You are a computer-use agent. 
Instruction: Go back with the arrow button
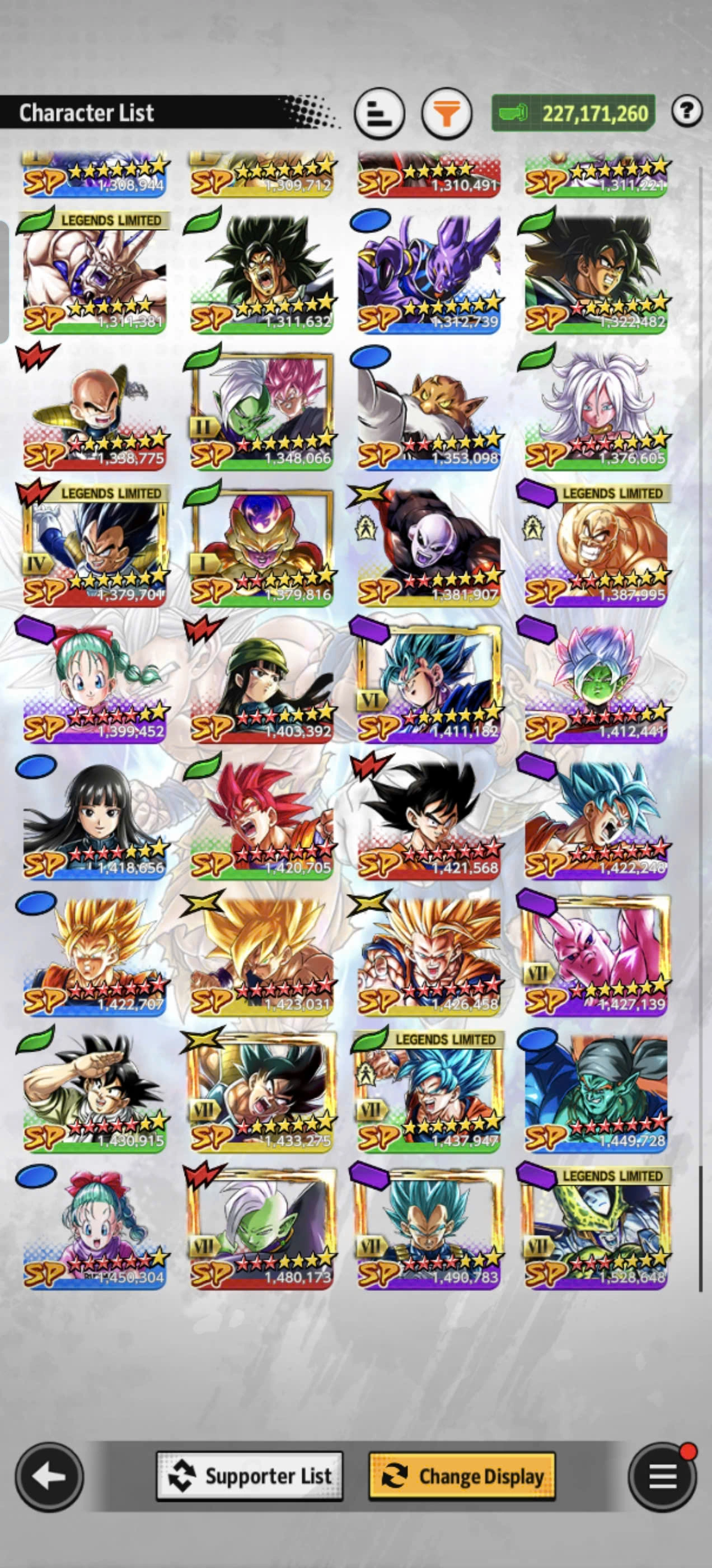tap(49, 1476)
